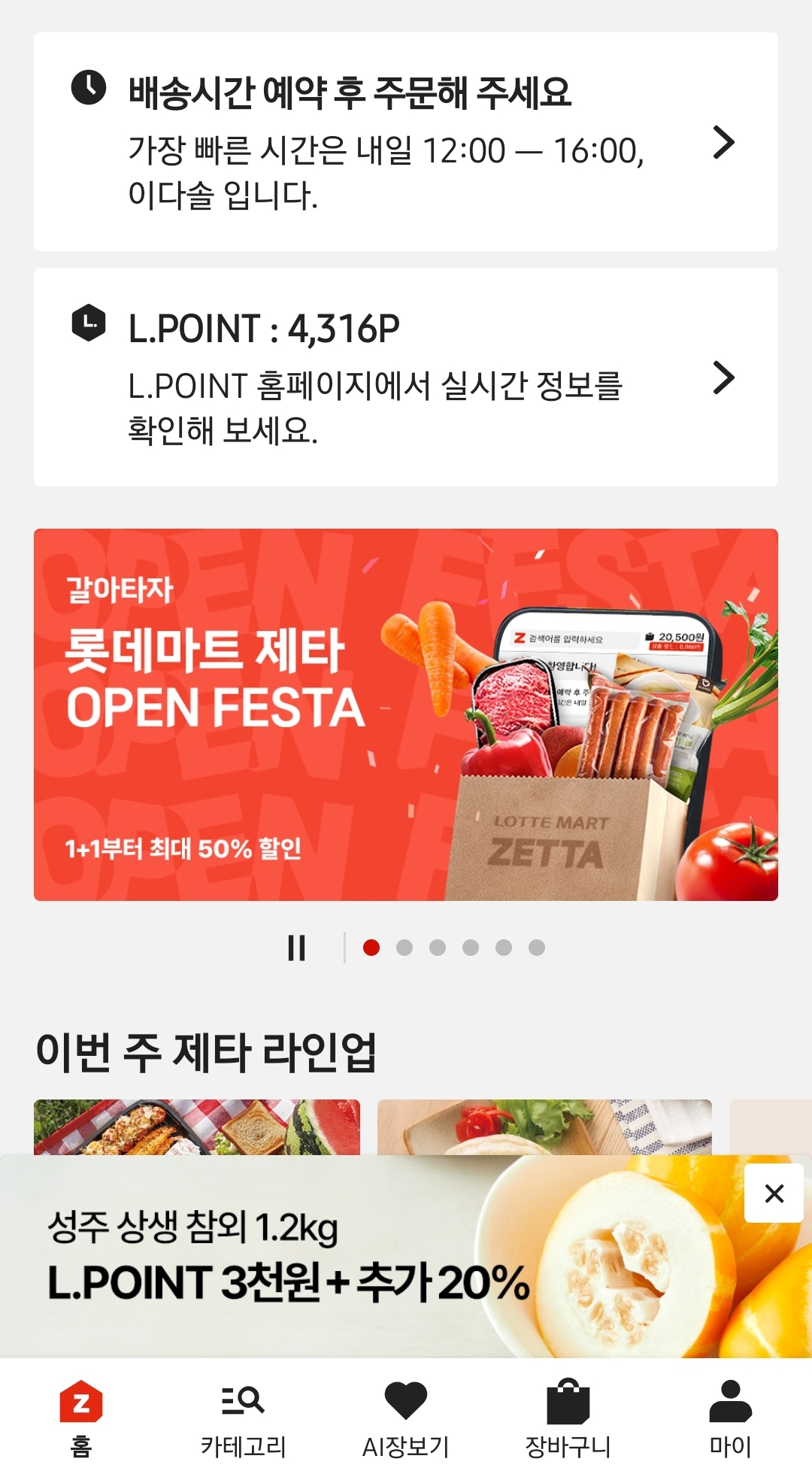Switch to the 마이 tab

click(x=731, y=1418)
